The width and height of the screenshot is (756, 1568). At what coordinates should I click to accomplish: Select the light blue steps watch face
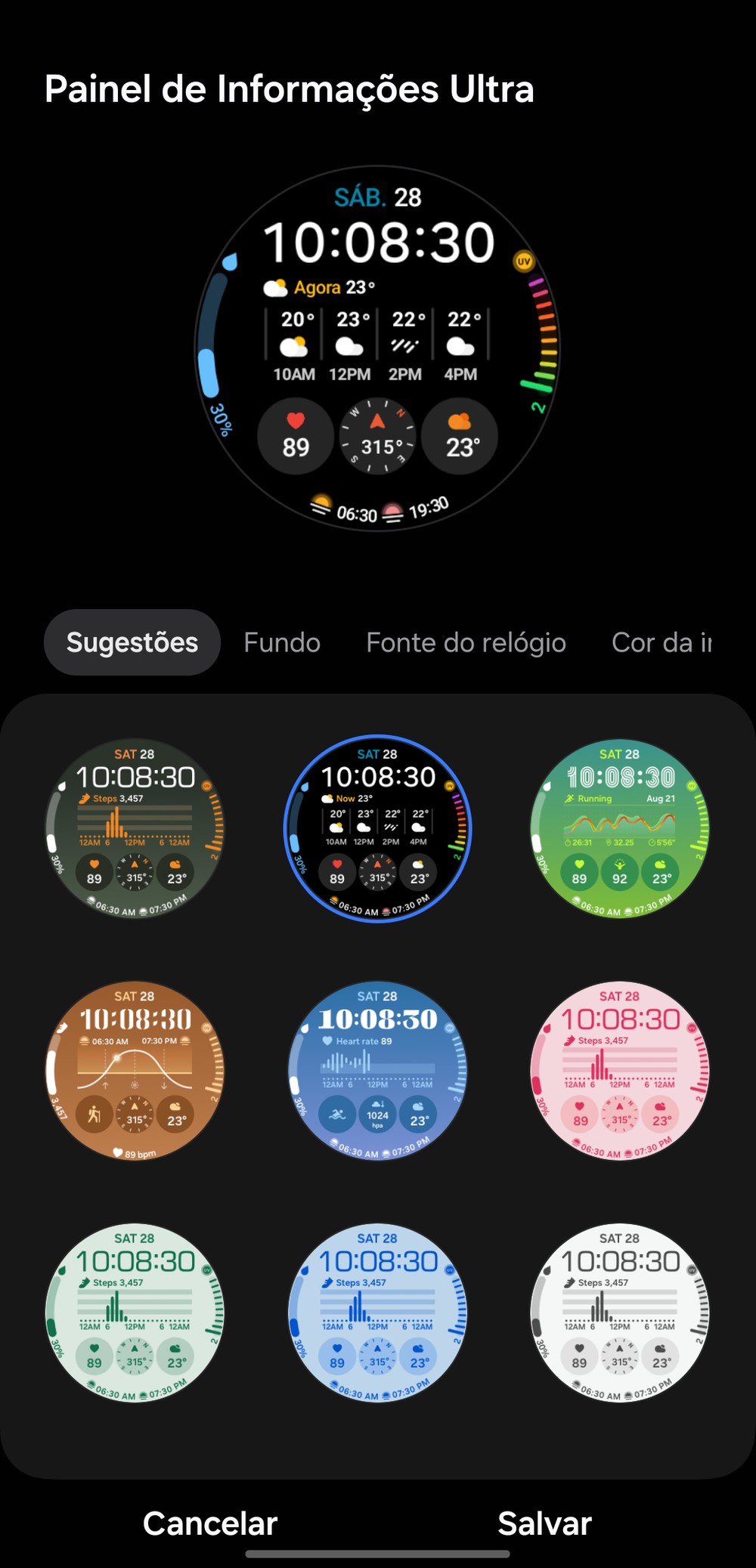(377, 1313)
